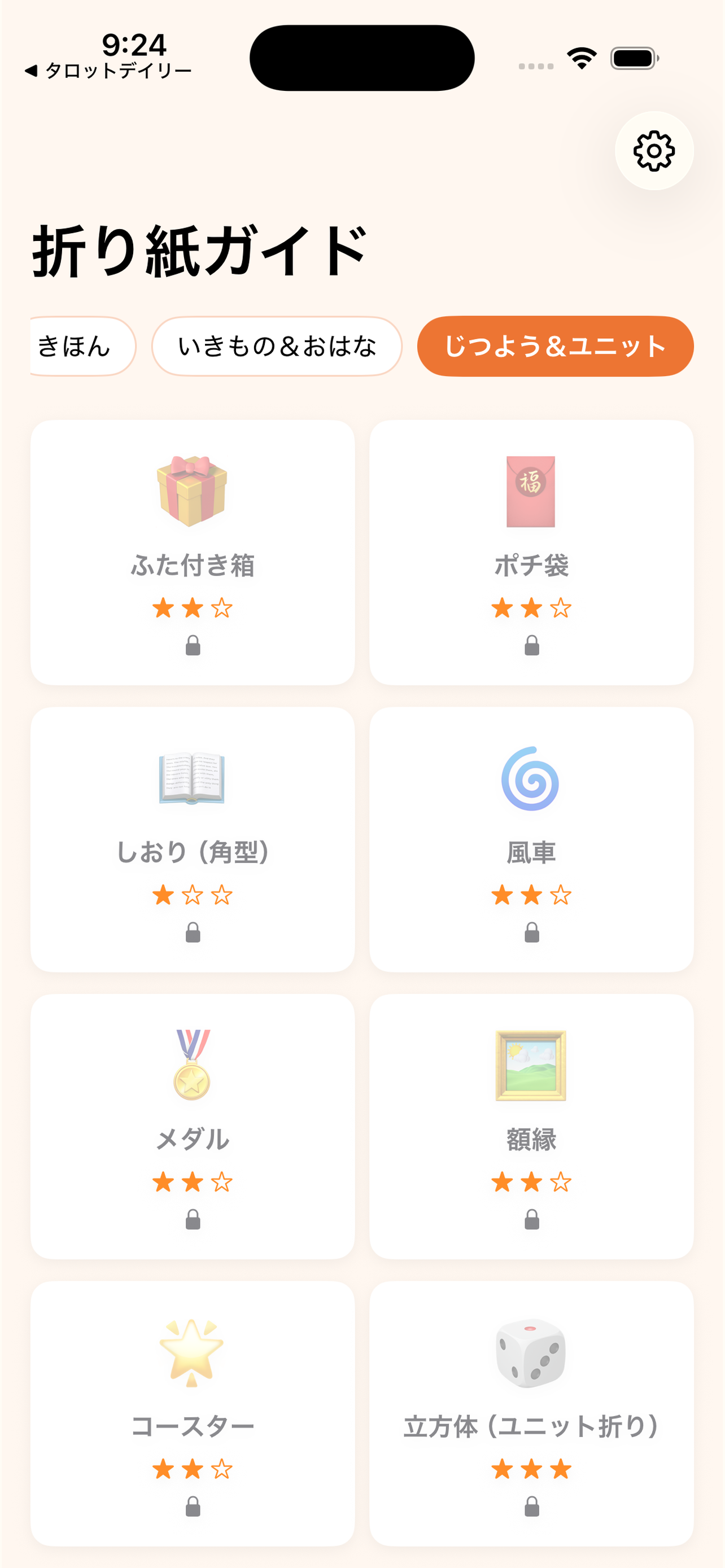Screen dimensions: 725x1568
Task: Open the ふた付き箱 card
Action: 193,553
